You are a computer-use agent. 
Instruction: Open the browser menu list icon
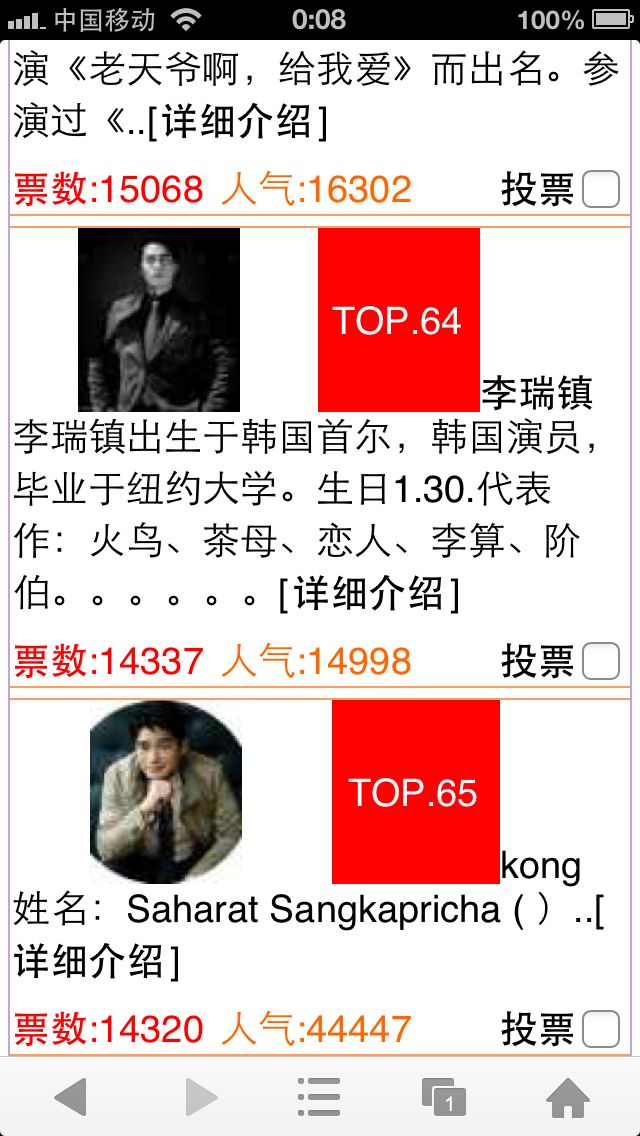(x=319, y=1097)
